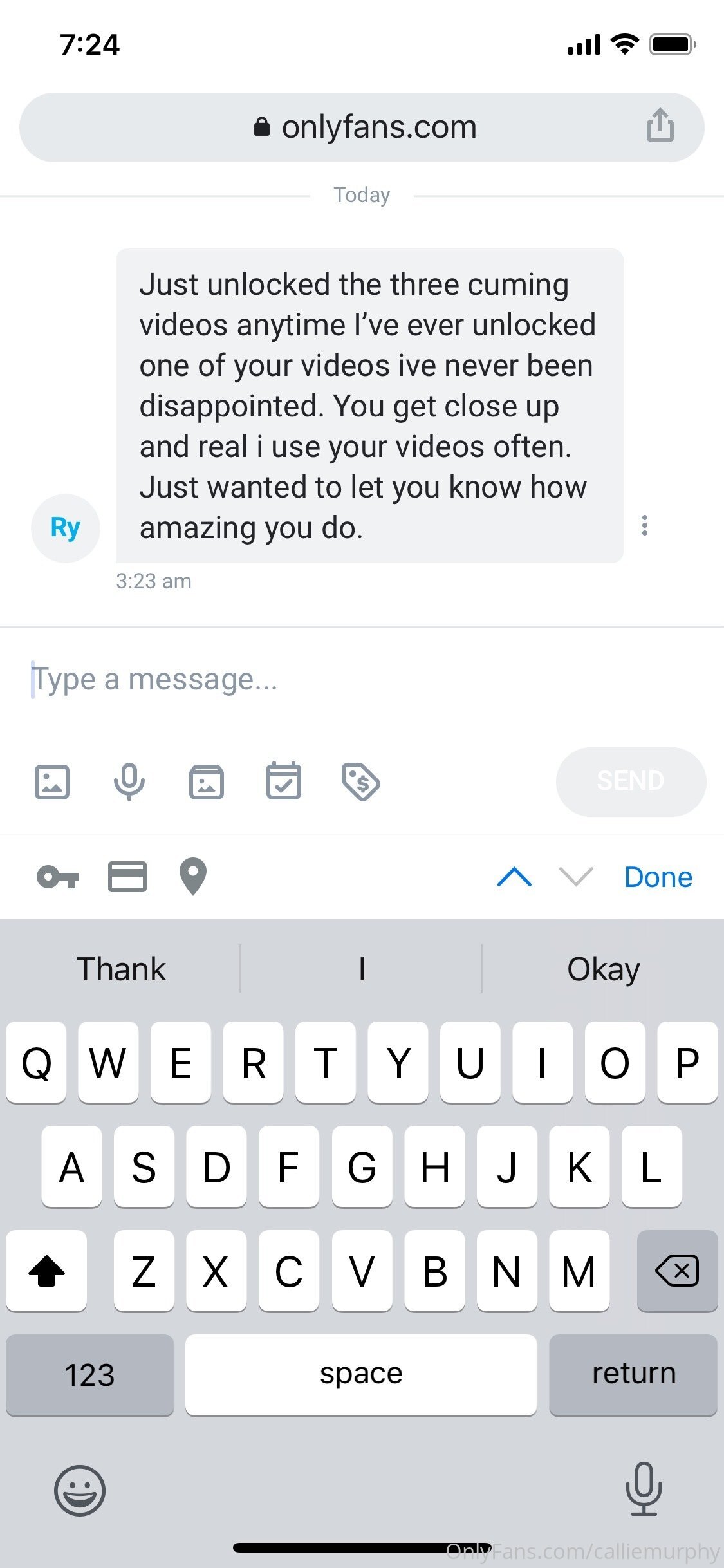Open the vault media icon

(207, 782)
